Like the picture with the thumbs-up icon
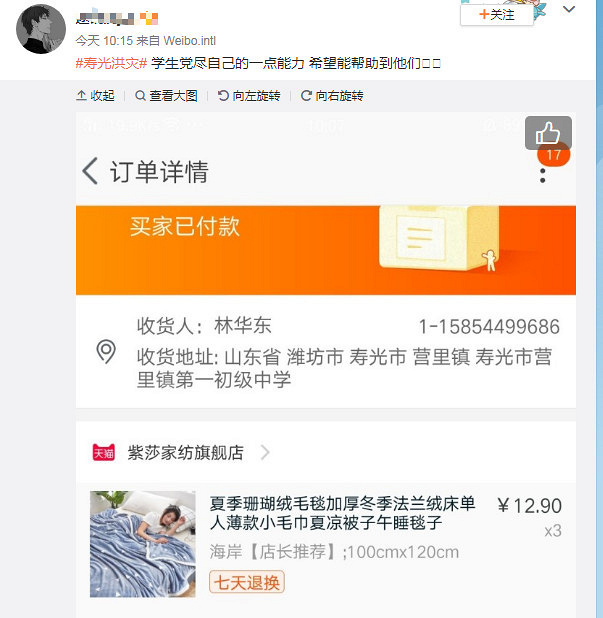 coord(548,133)
